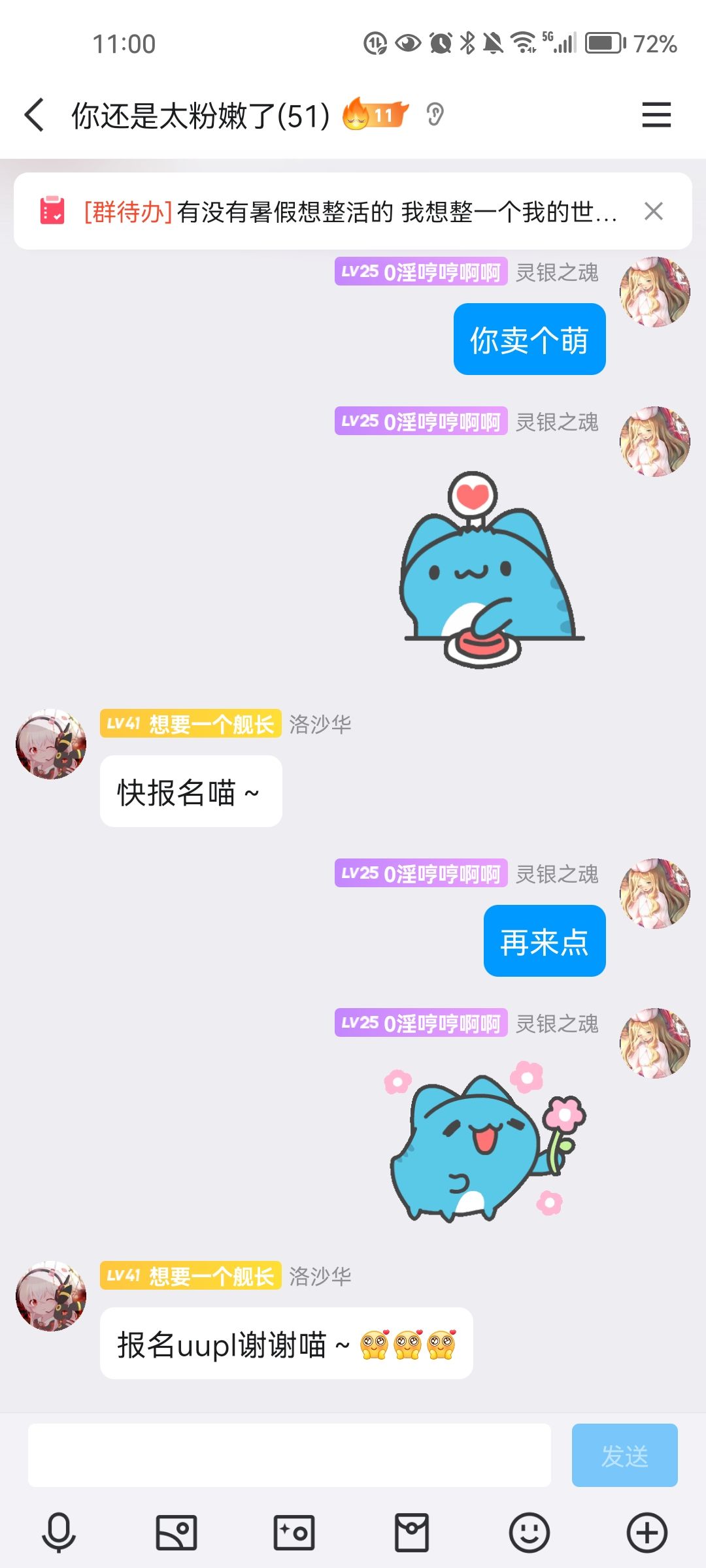Record a voice message with the microphone
The image size is (706, 1568).
point(59,1533)
